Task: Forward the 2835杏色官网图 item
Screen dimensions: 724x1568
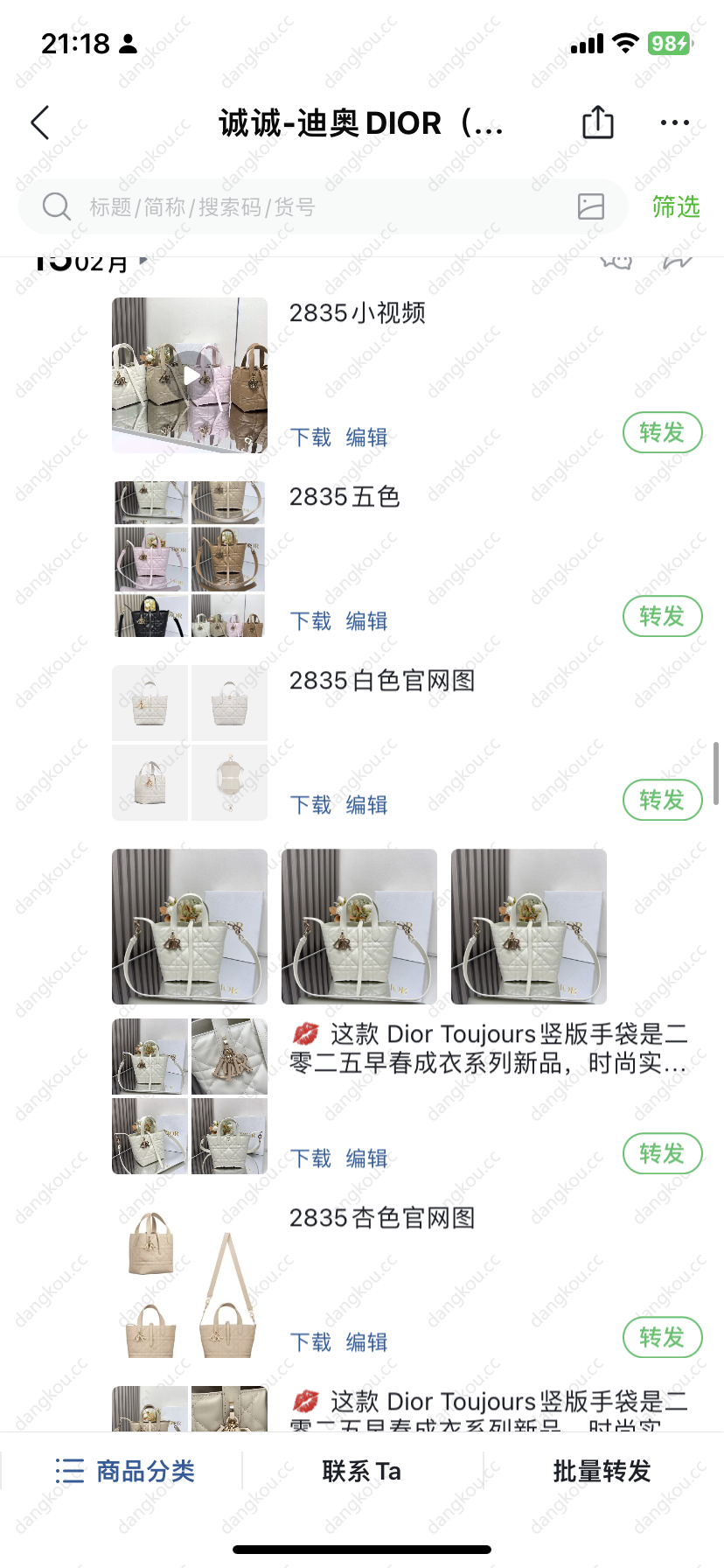Action: click(662, 1337)
